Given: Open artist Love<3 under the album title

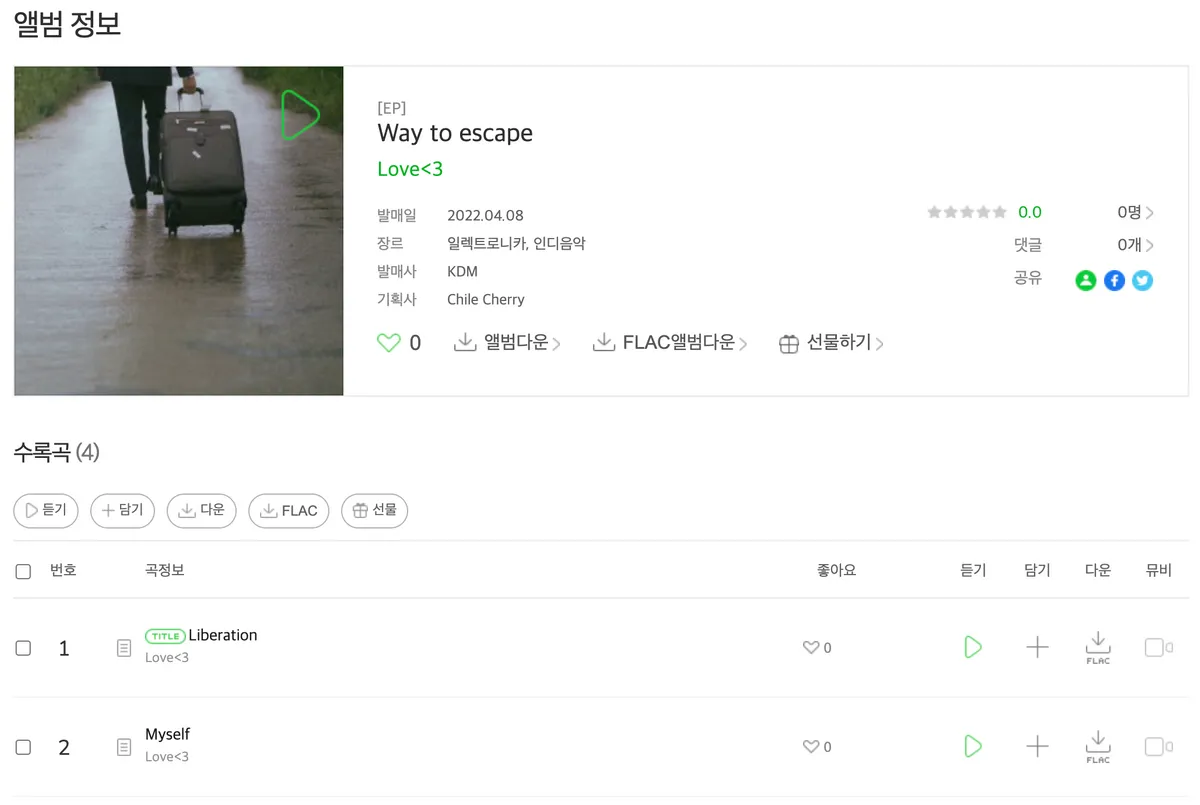Looking at the screenshot, I should [410, 169].
